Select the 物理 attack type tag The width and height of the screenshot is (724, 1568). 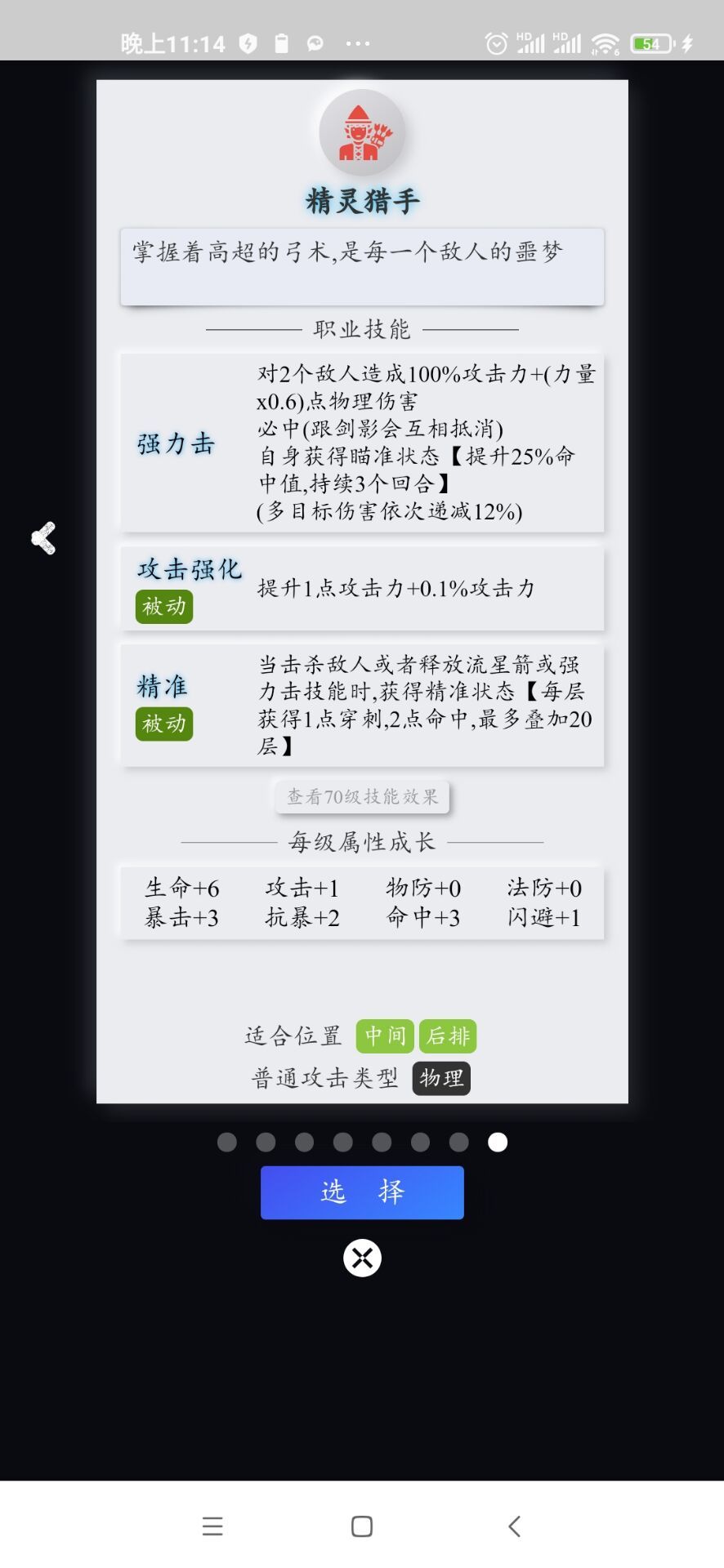point(440,1077)
